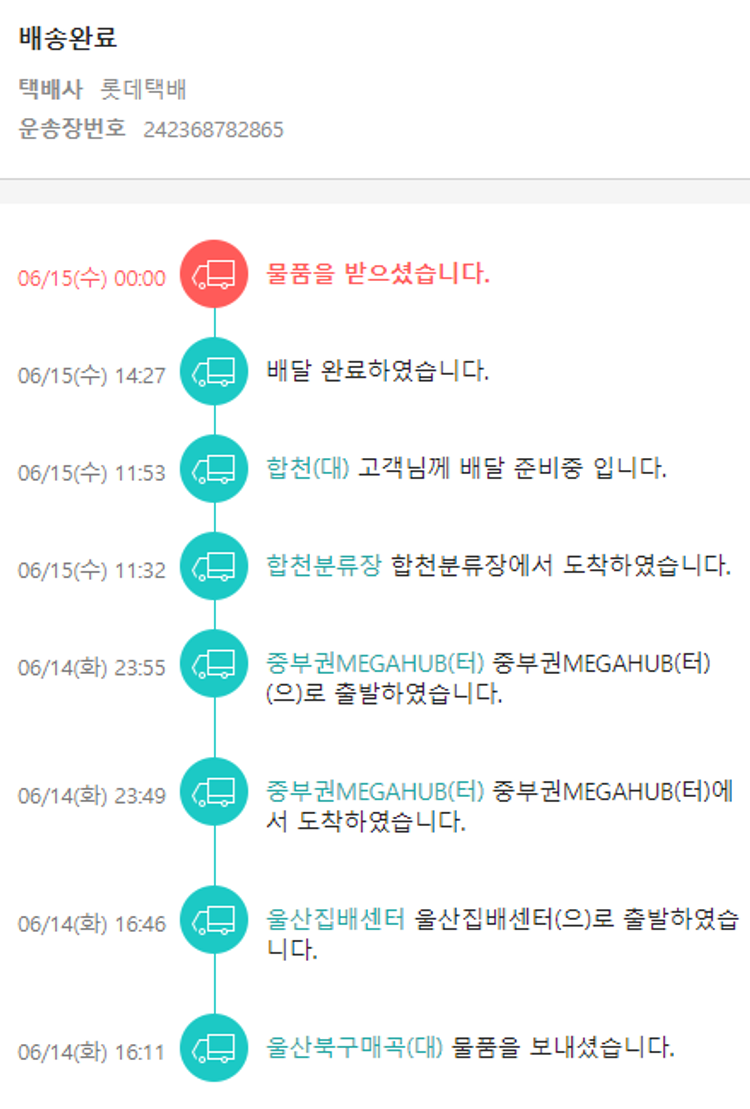Viewport: 750px width, 1109px height.
Task: View the 울산집배센터 location link
Action: coord(335,918)
